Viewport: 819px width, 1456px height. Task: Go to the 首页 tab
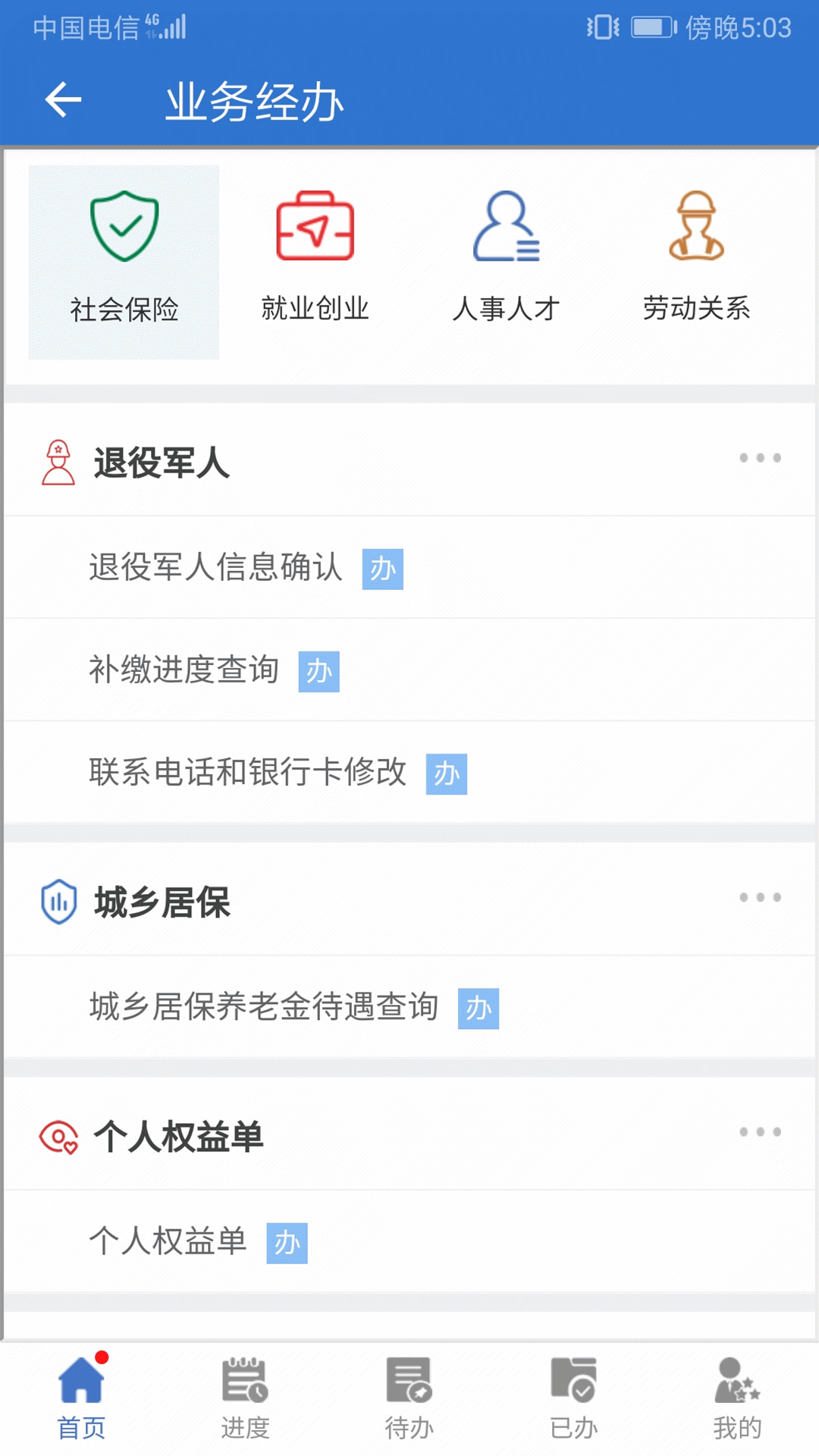click(x=82, y=1398)
